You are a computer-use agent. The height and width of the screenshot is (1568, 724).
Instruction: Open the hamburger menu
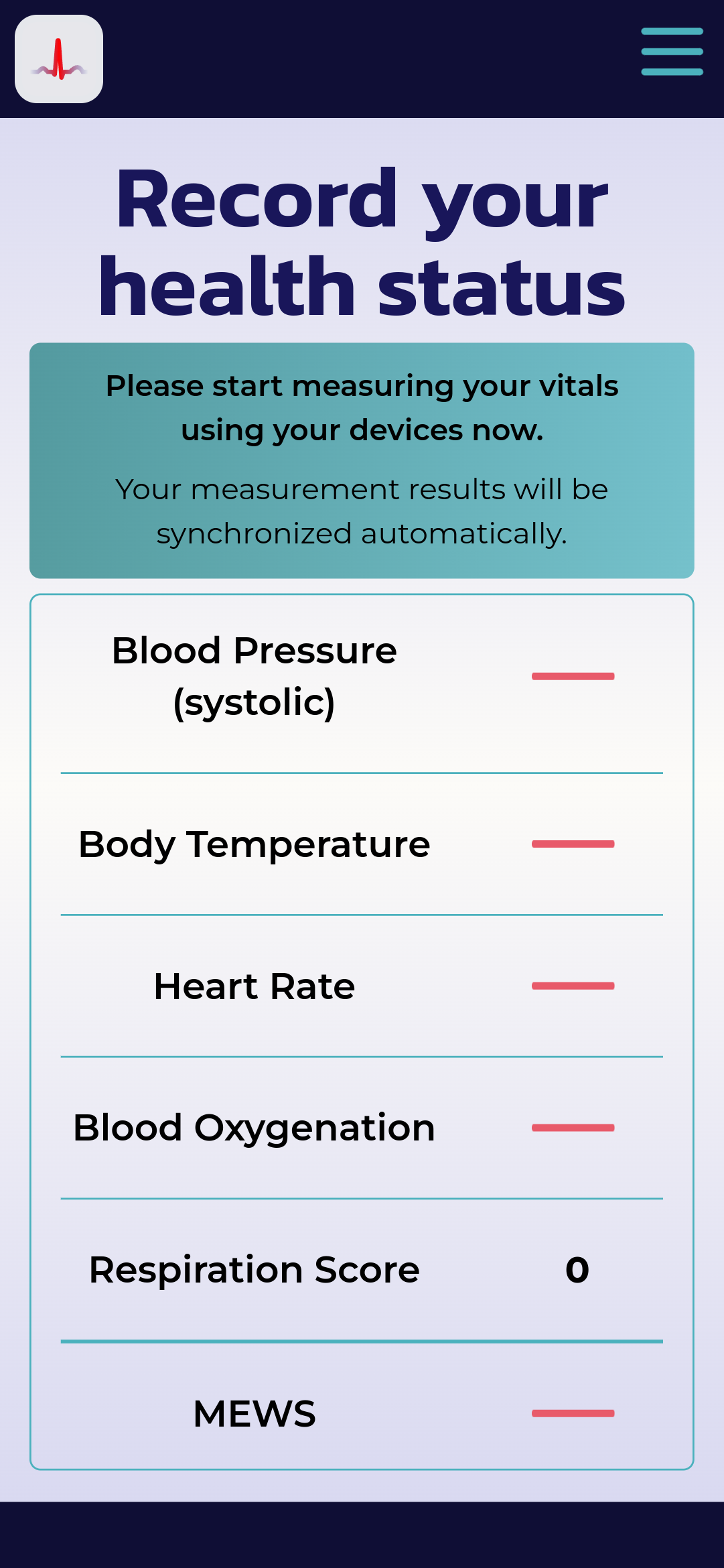pos(672,52)
